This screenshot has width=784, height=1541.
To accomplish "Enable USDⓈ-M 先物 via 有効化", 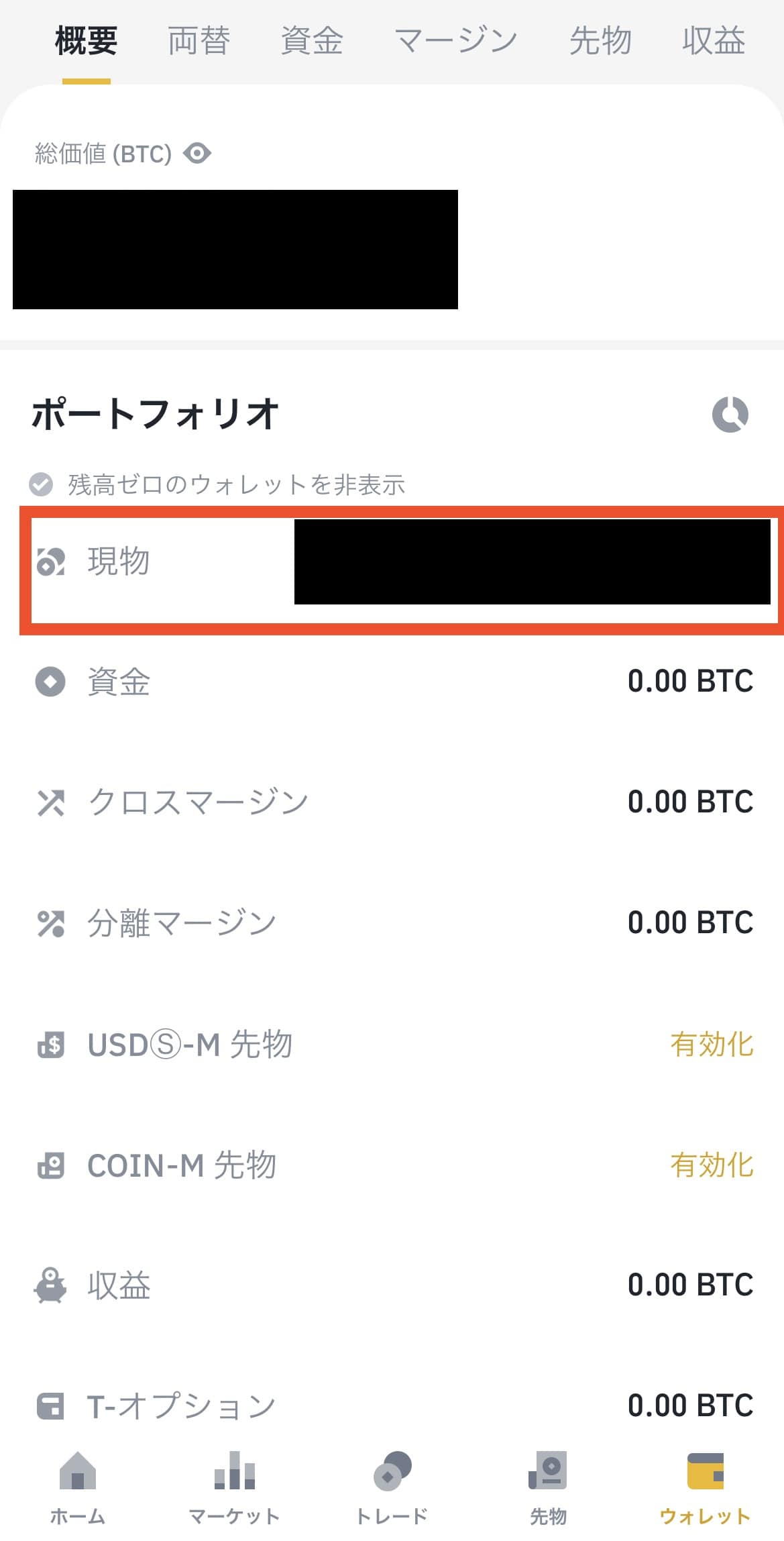I will click(712, 1044).
